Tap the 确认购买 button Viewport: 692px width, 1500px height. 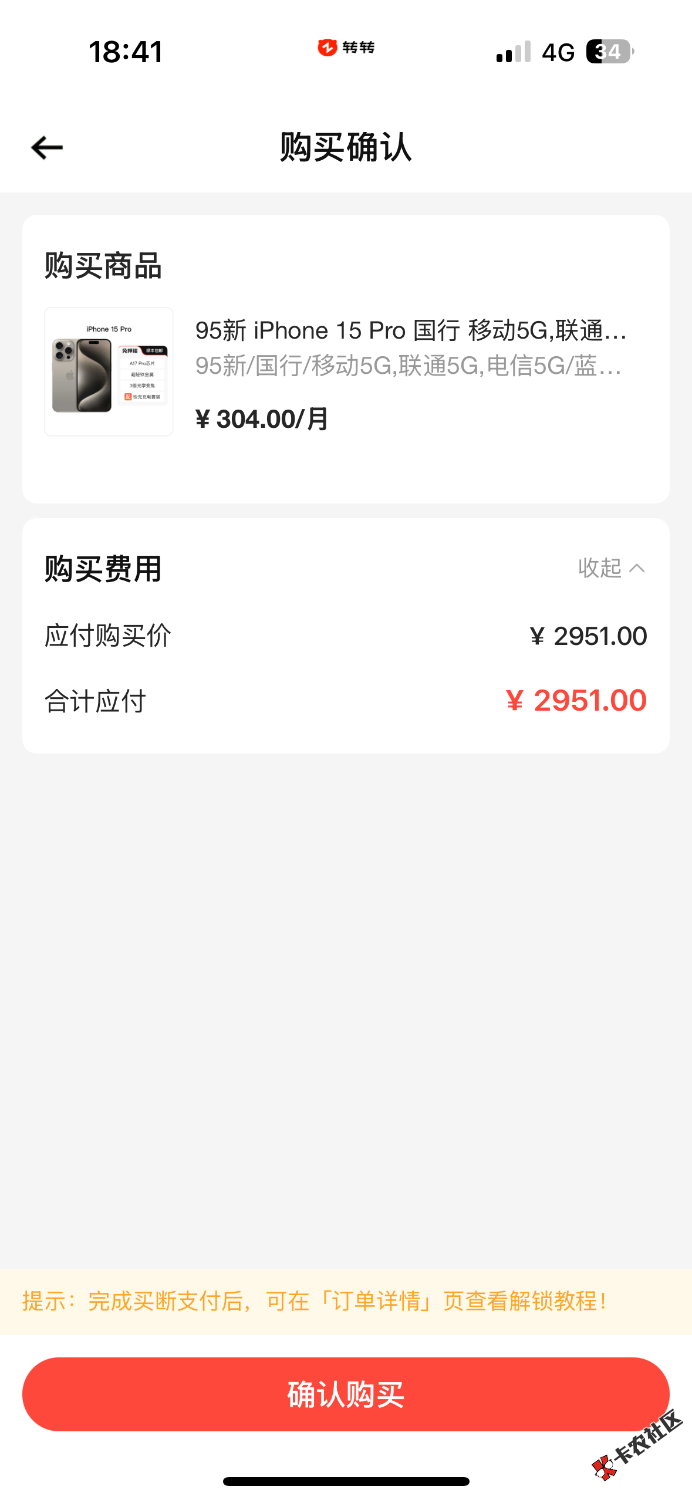click(x=346, y=1394)
